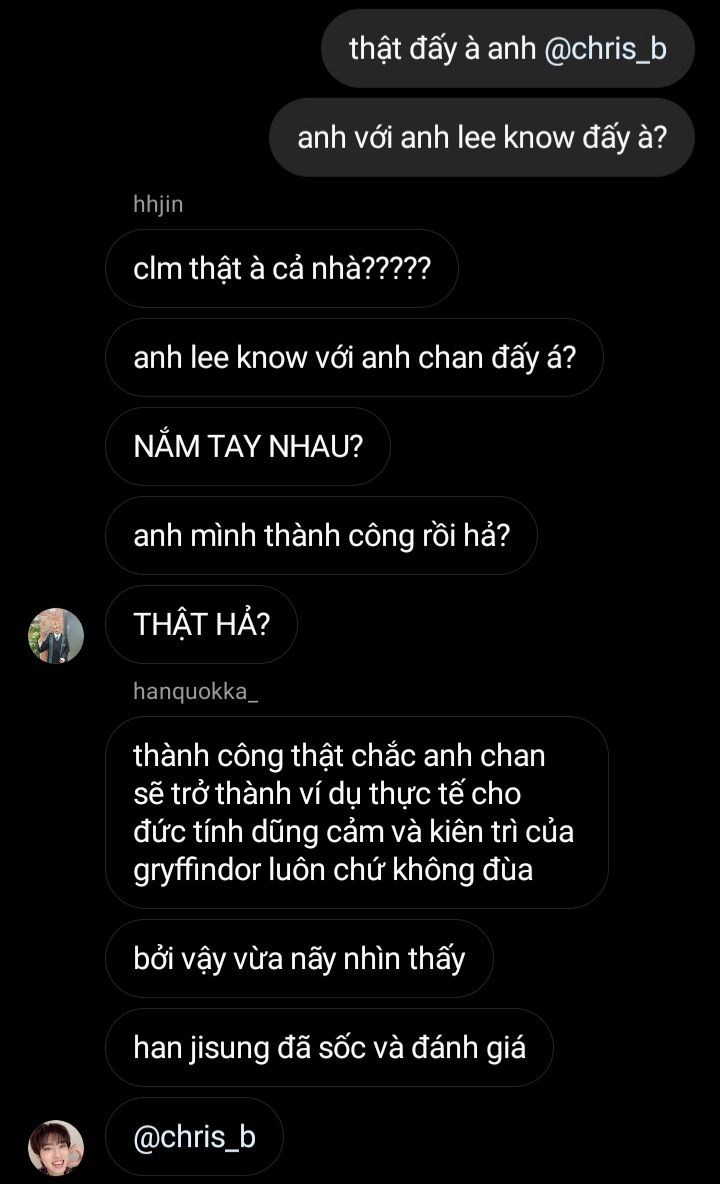The image size is (720, 1184).
Task: Tap @chris_b mention in "thật đấy à anh" message
Action: coord(605,49)
